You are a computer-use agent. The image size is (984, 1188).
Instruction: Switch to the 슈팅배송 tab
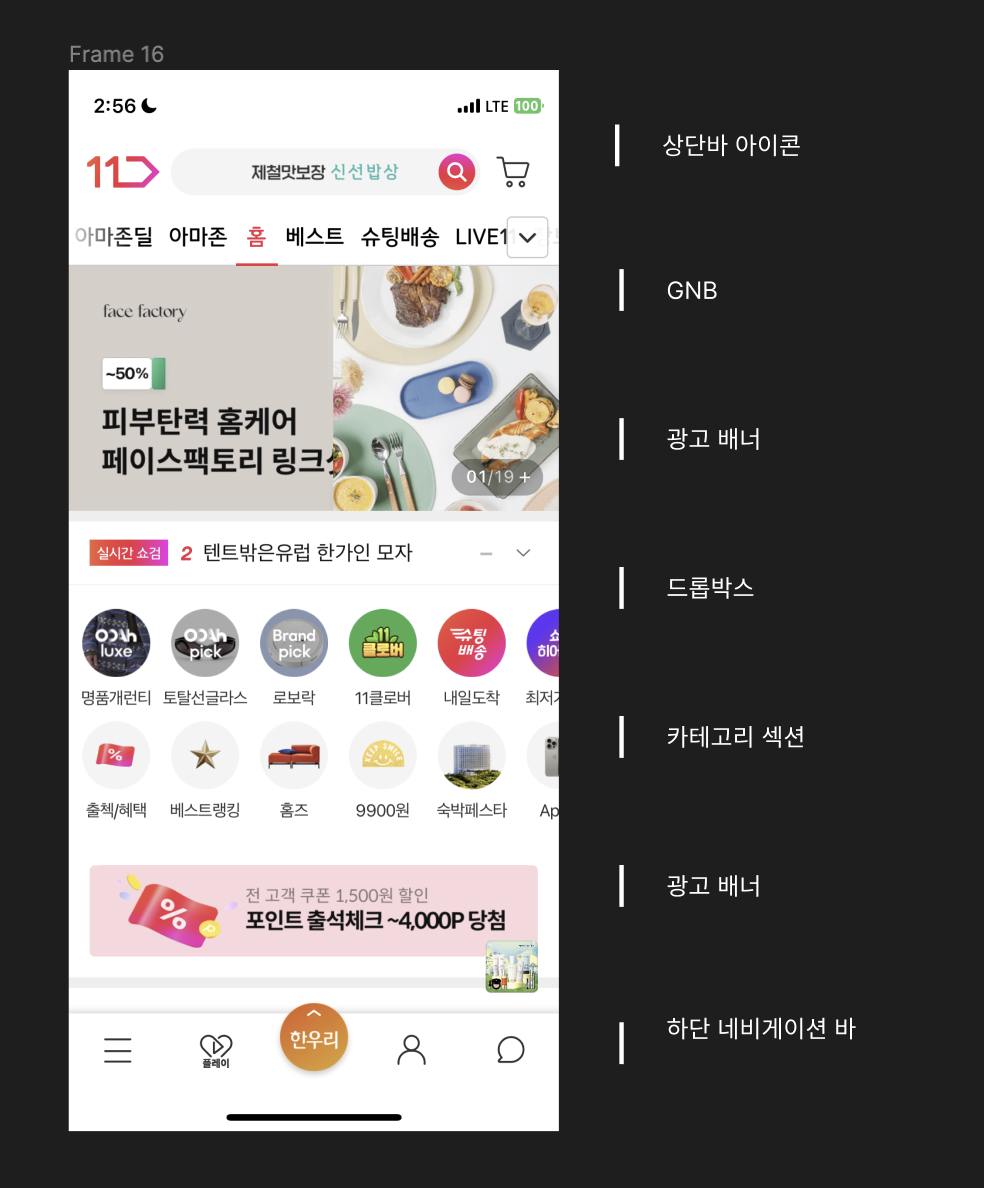tap(399, 237)
